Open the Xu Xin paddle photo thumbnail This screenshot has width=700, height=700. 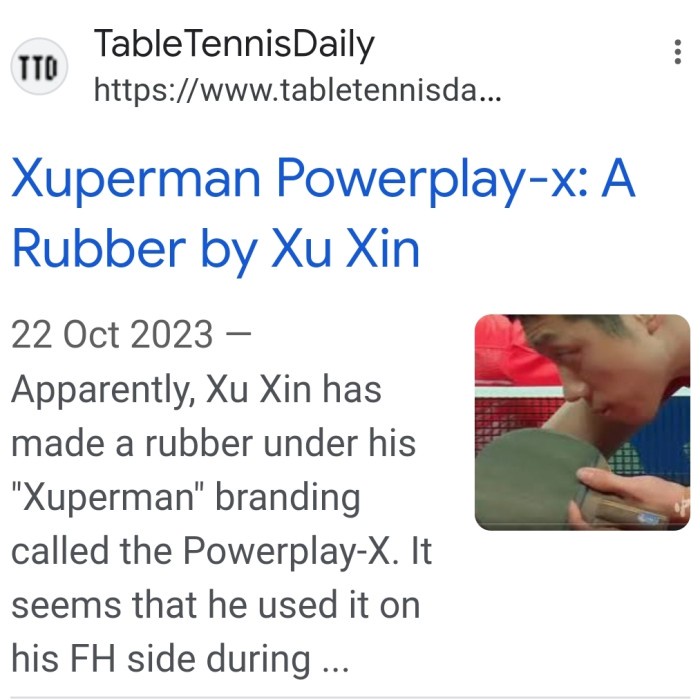tap(581, 421)
